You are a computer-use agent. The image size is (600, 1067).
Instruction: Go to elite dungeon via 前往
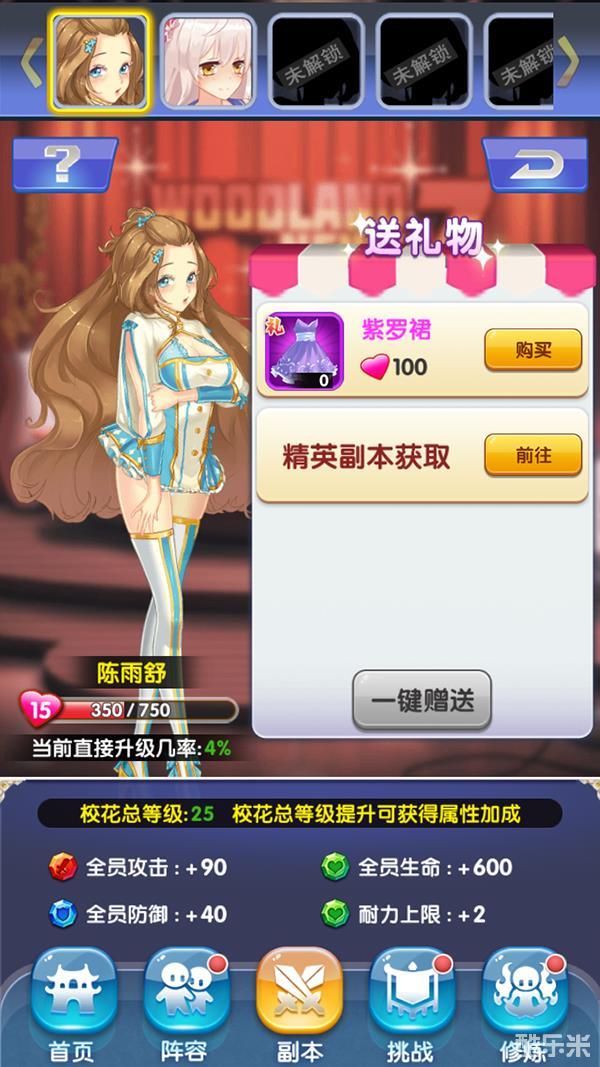click(x=533, y=455)
